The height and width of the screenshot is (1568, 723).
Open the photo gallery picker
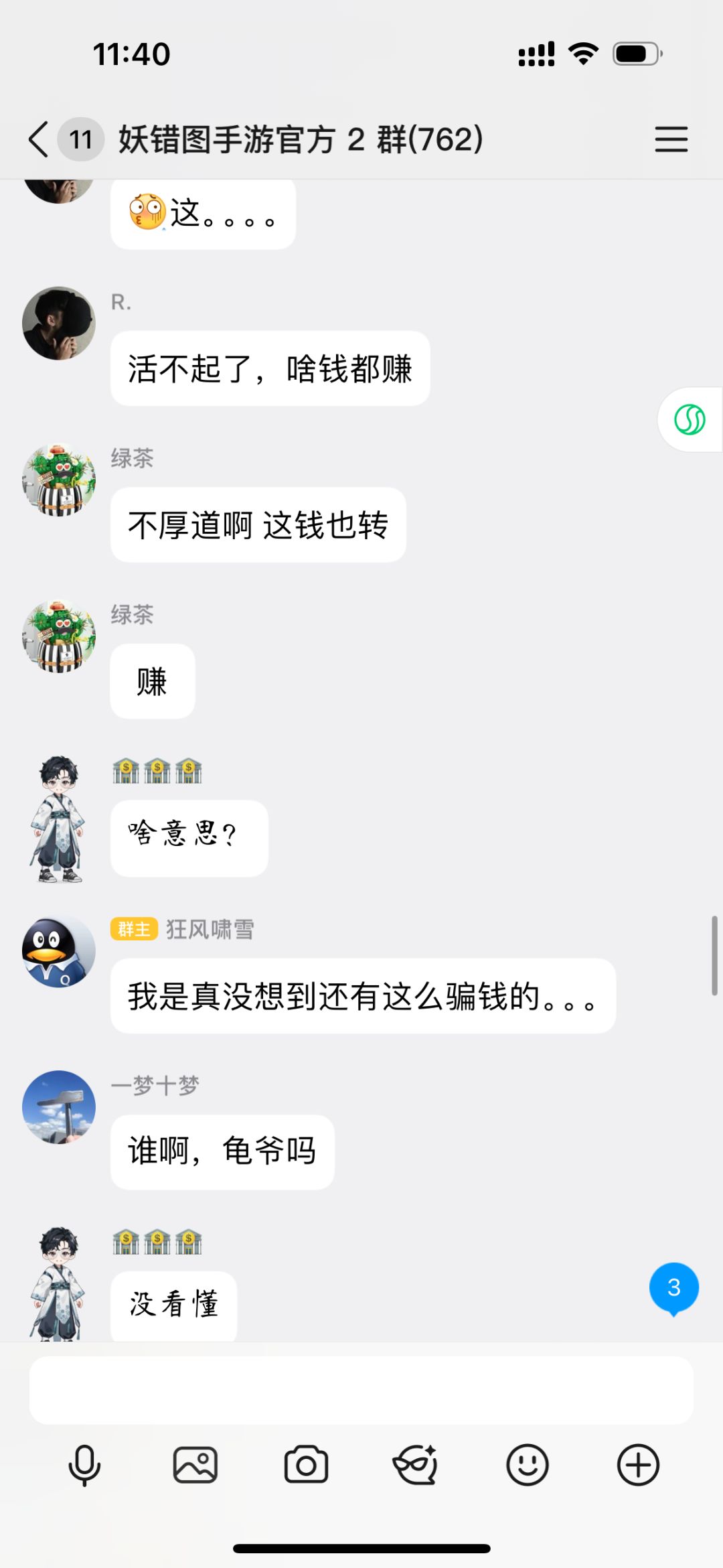195,1466
